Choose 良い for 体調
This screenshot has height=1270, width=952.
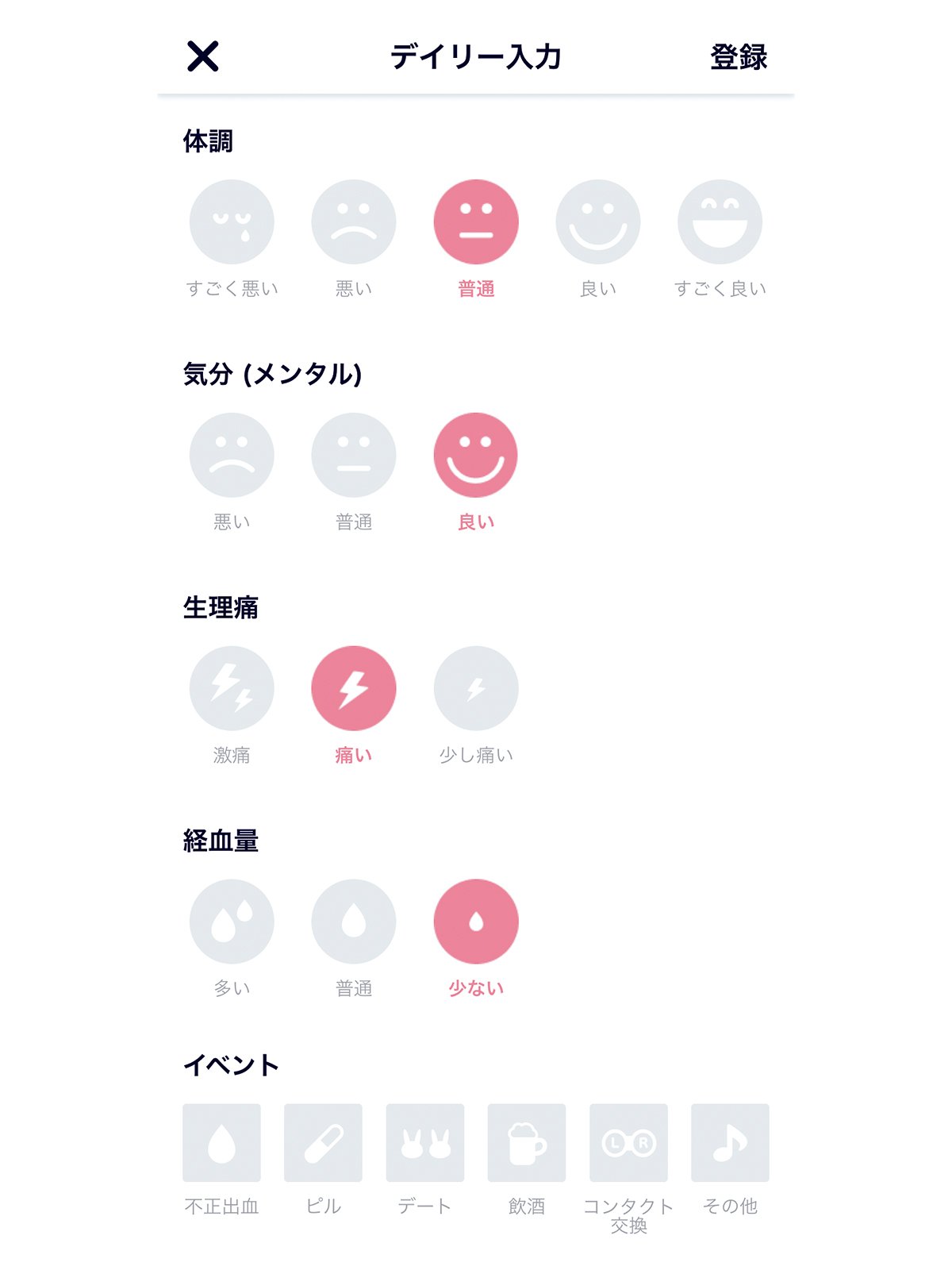click(x=598, y=222)
